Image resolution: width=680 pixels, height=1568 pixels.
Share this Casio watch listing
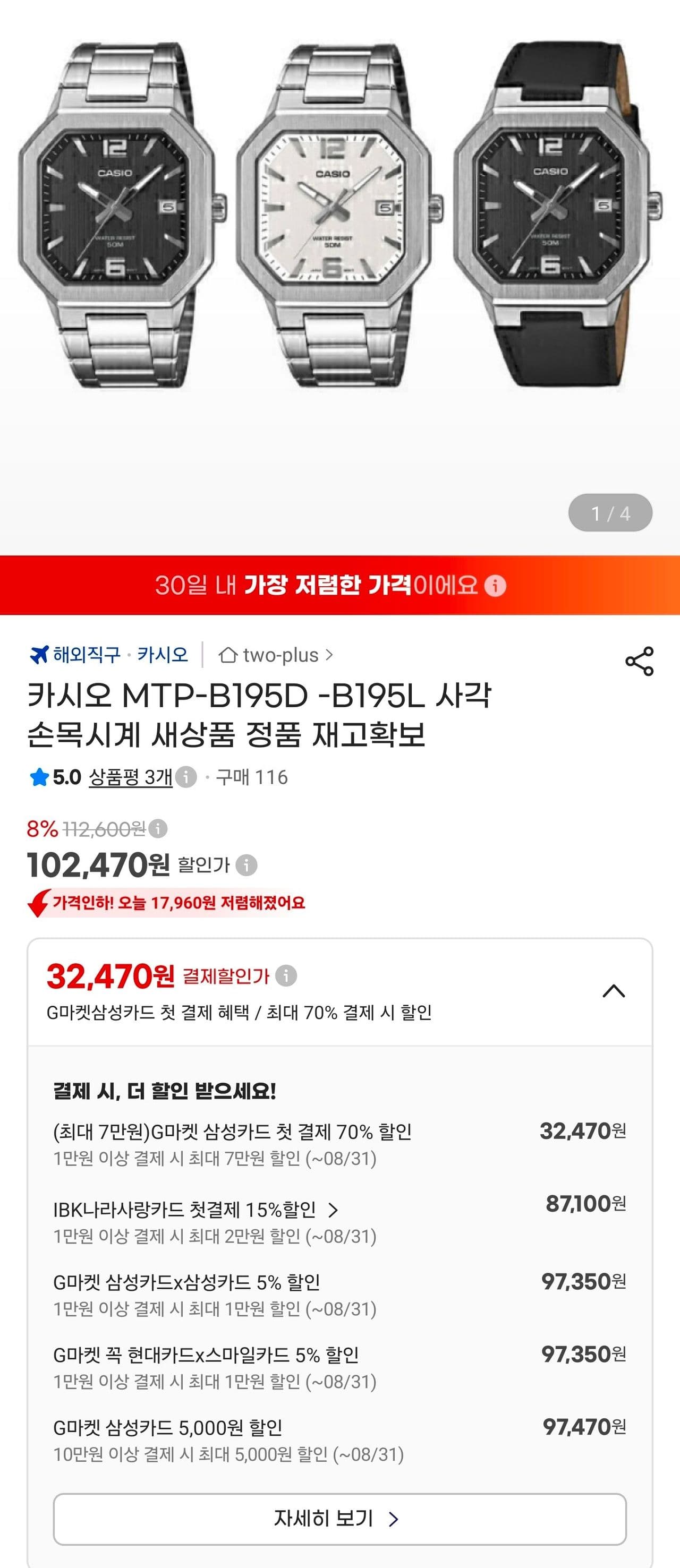[639, 661]
